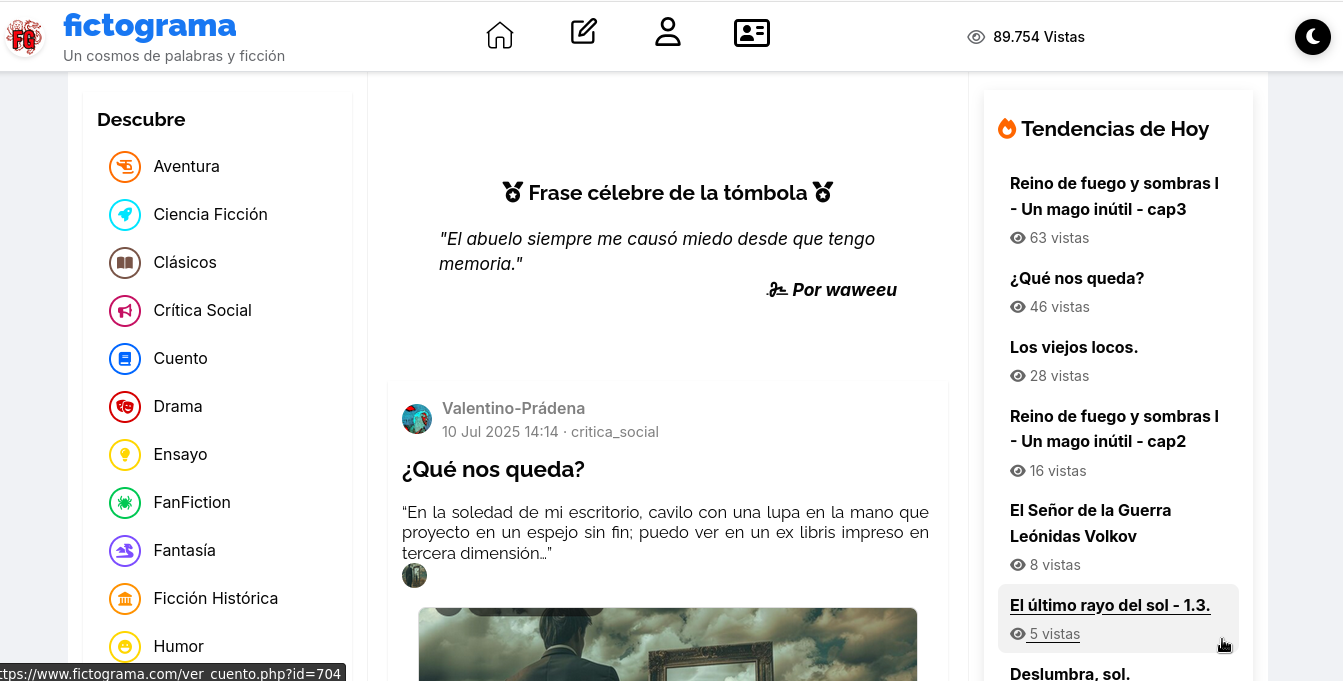Image resolution: width=1343 pixels, height=681 pixels.
Task: Open the Cuento category
Action: tap(180, 358)
